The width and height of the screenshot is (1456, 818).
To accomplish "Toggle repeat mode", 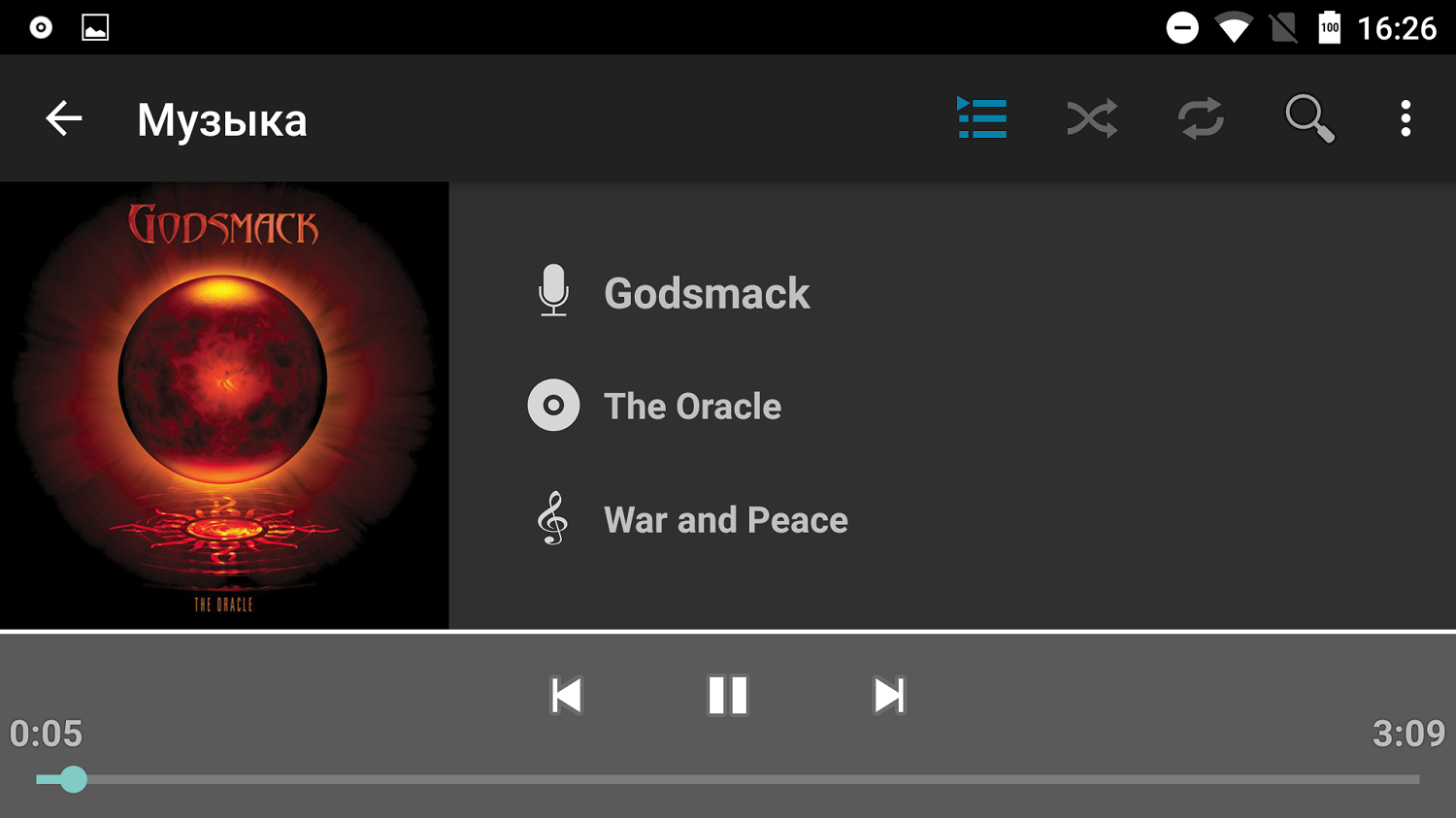I will 1201,119.
